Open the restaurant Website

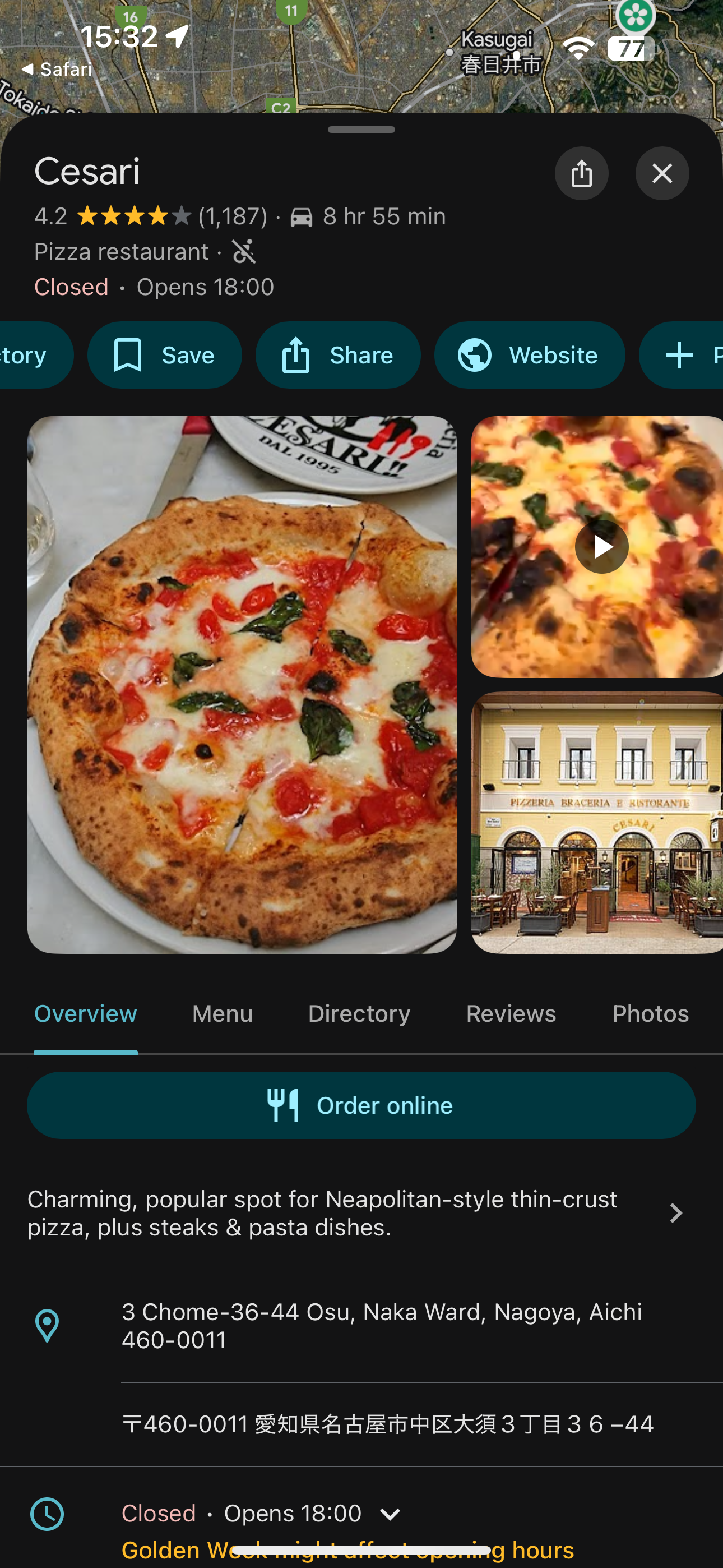point(530,355)
